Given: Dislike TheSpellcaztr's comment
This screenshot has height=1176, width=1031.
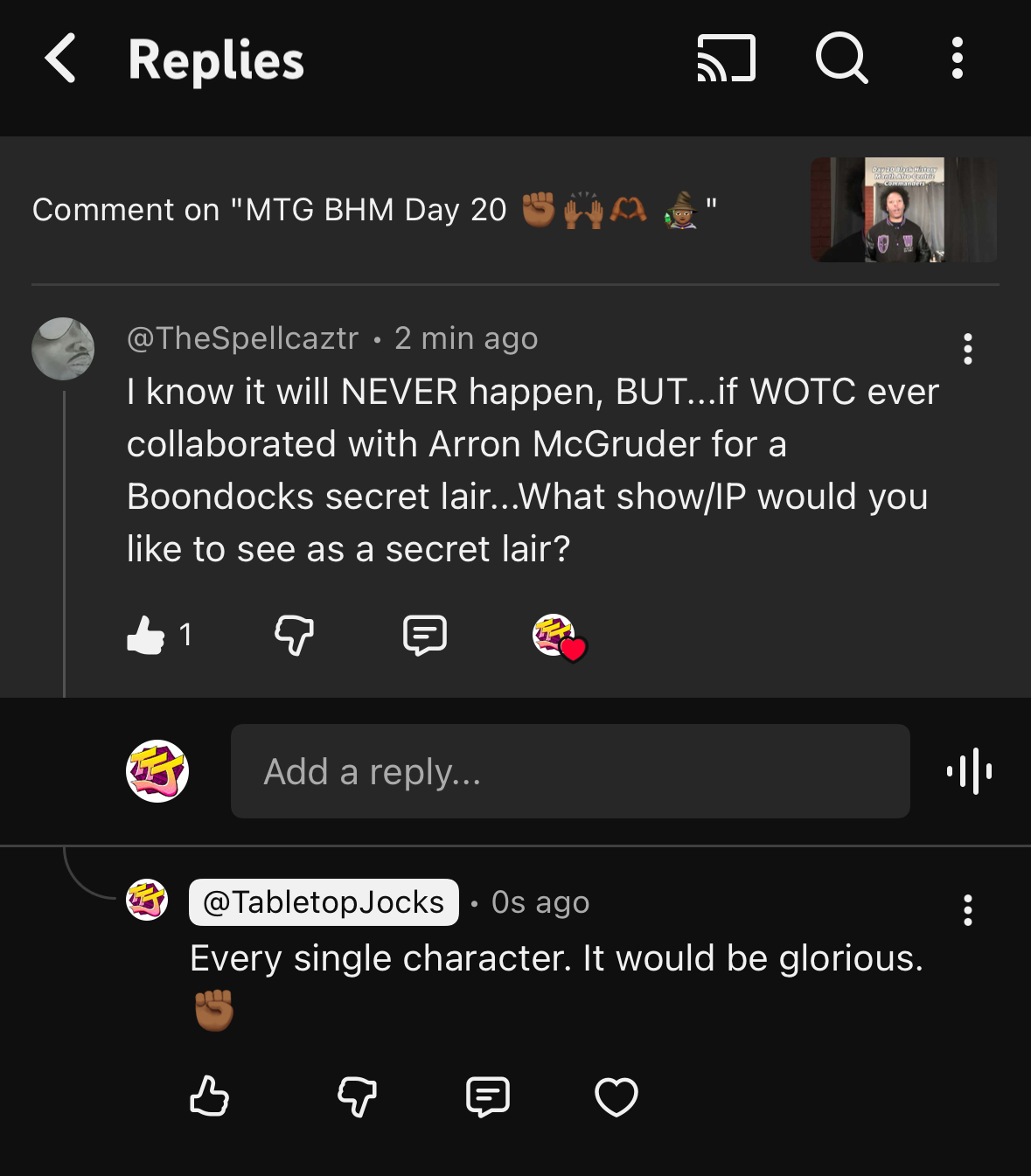Looking at the screenshot, I should (x=294, y=635).
